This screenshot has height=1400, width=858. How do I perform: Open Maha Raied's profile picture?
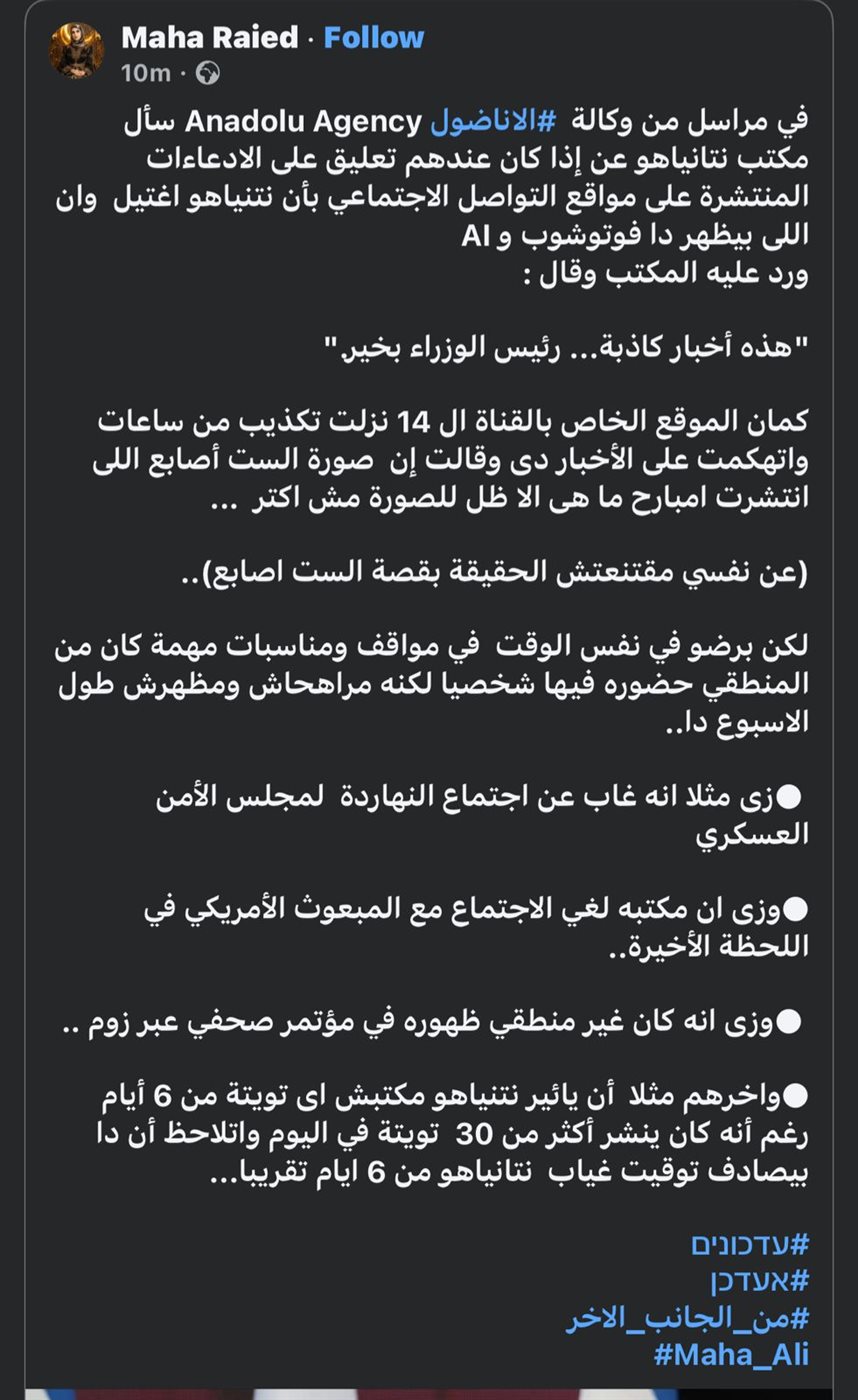[76, 51]
